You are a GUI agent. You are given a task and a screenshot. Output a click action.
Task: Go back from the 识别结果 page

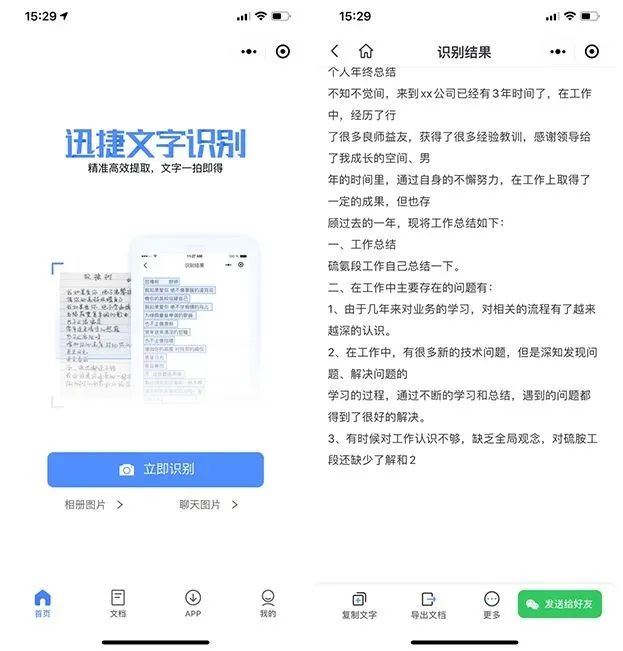point(334,51)
